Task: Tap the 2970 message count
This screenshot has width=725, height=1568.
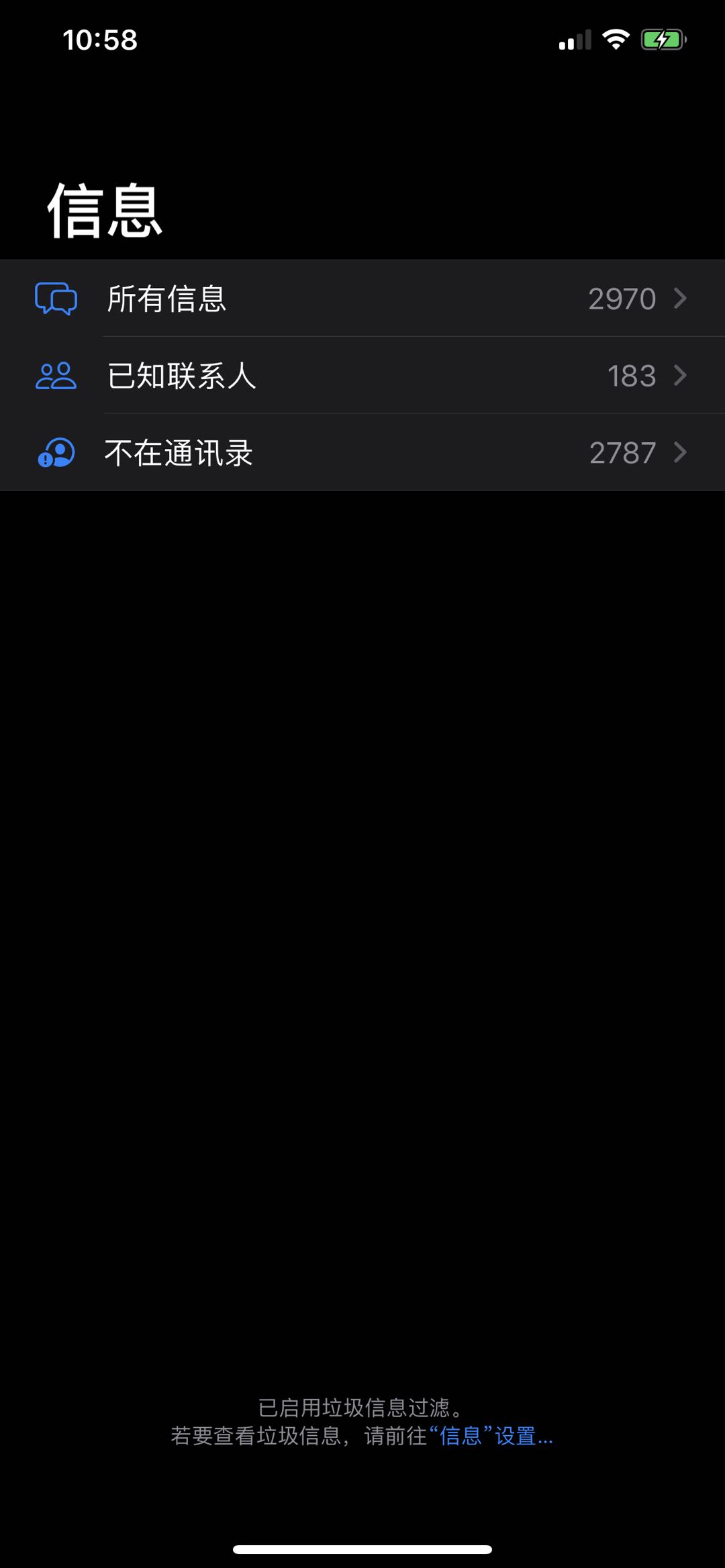Action: [x=622, y=299]
